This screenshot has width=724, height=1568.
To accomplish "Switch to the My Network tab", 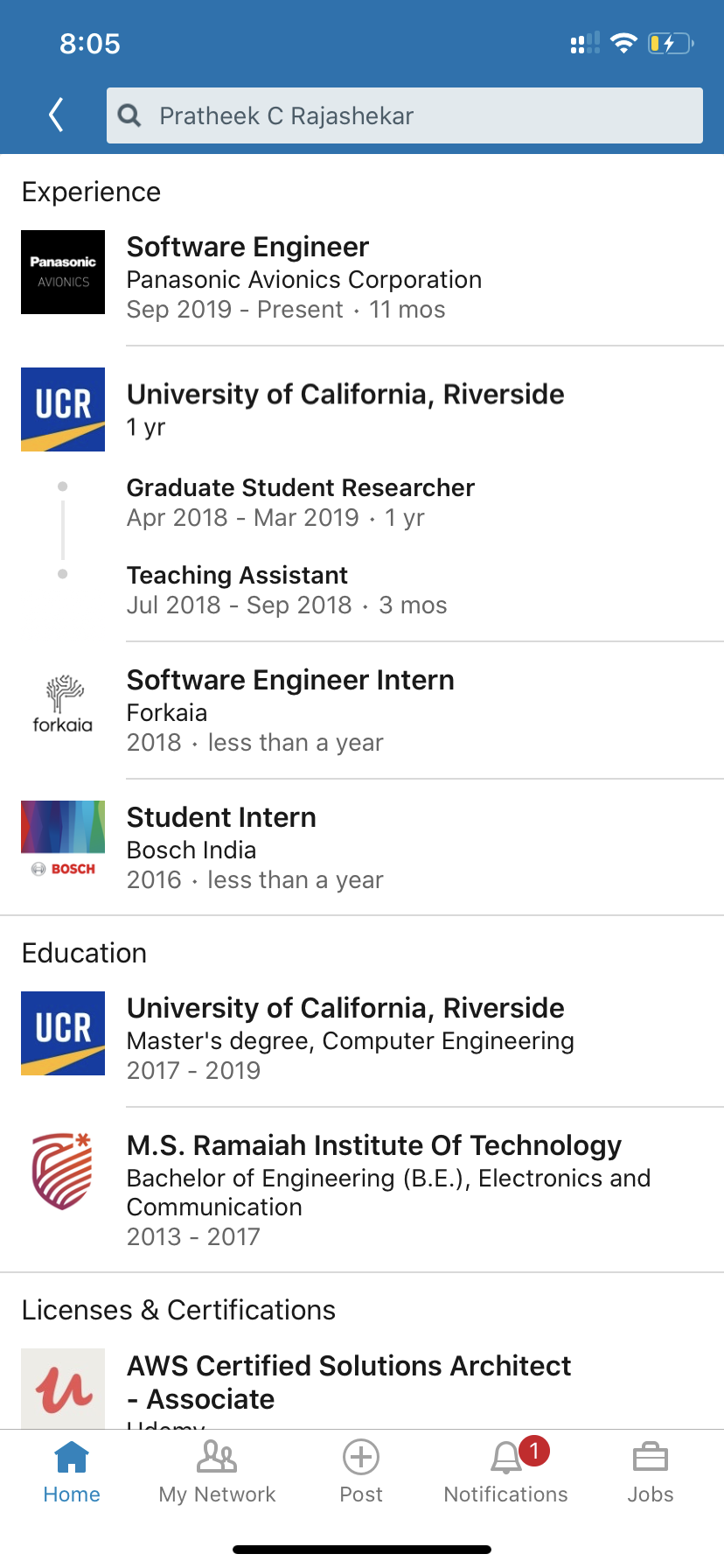I will pyautogui.click(x=217, y=1472).
